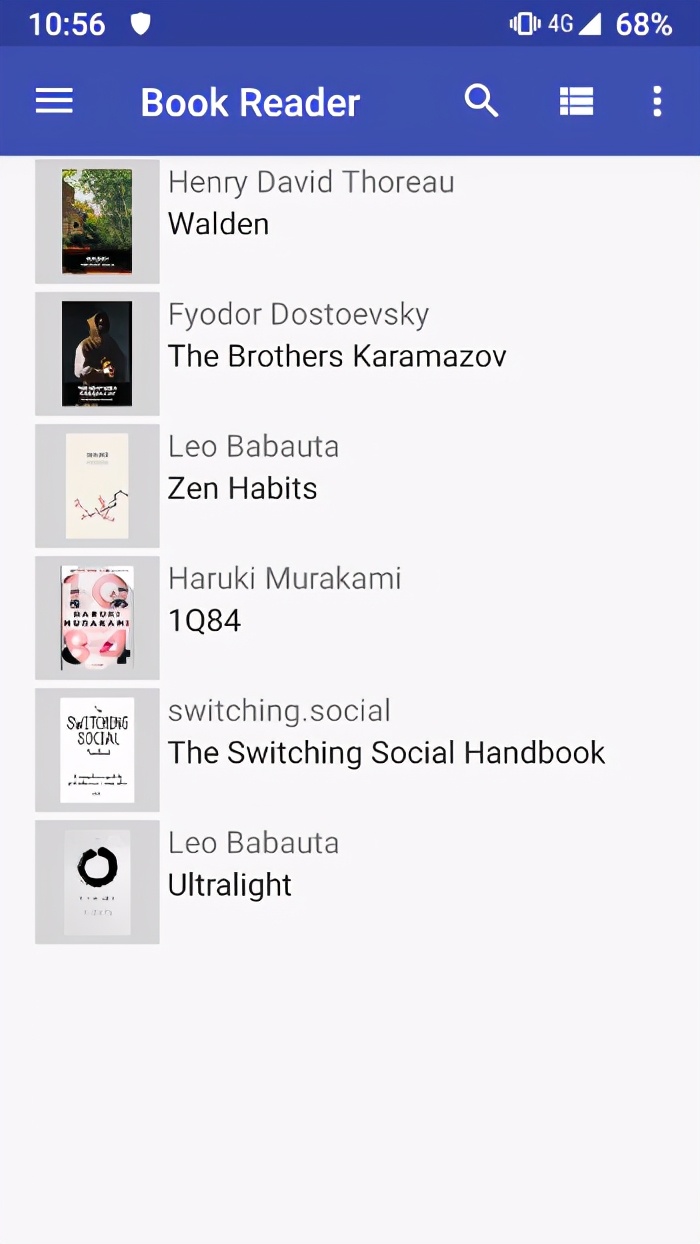Open The Switching Social Handbook
The height and width of the screenshot is (1244, 700).
tap(386, 752)
